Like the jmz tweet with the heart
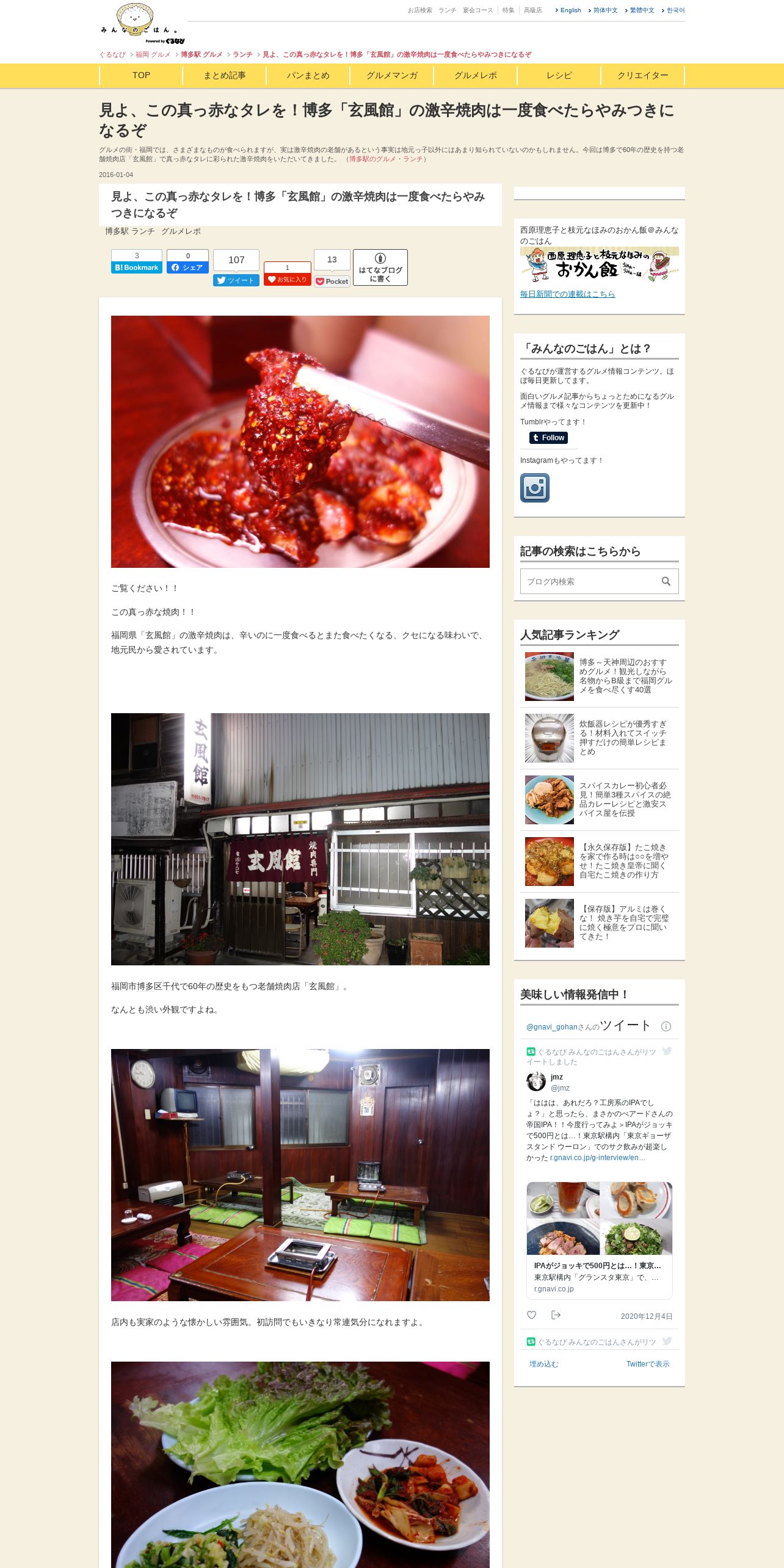 pyautogui.click(x=531, y=1315)
